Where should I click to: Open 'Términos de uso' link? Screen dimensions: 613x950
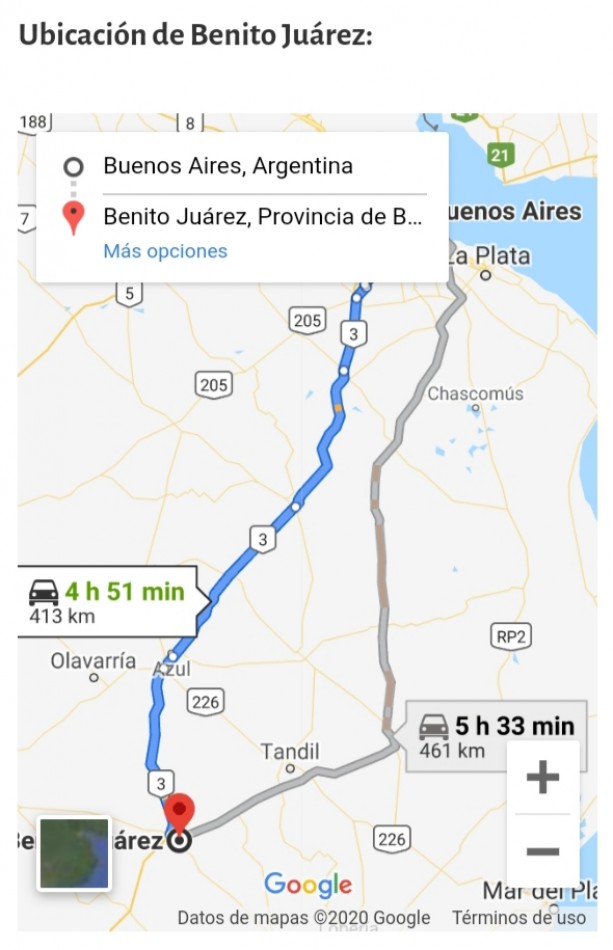point(519,917)
